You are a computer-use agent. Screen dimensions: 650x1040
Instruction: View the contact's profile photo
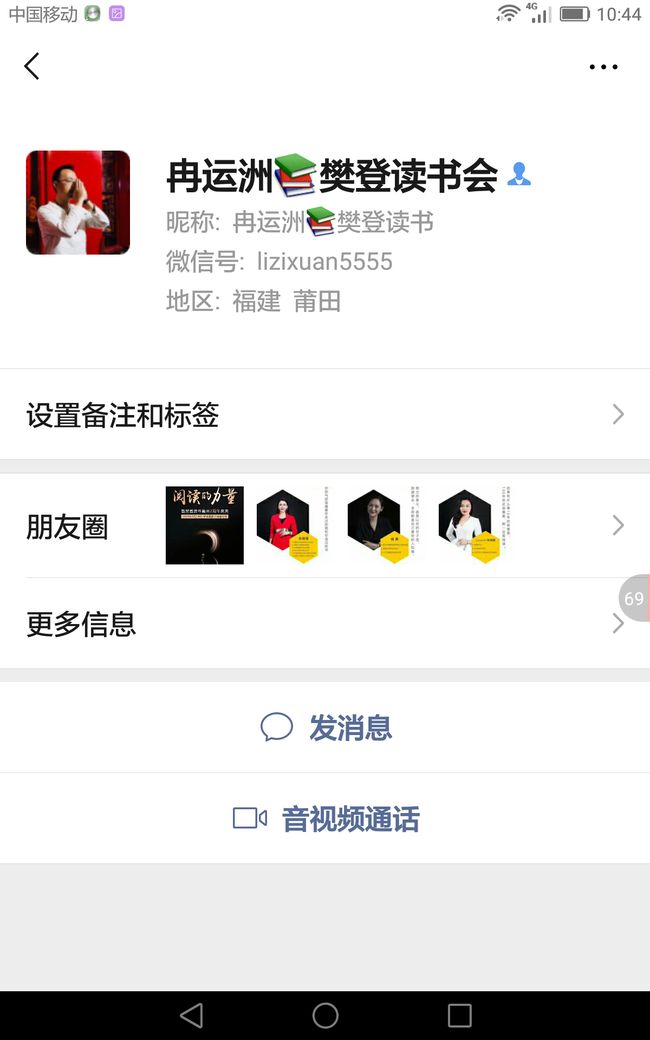tap(78, 202)
